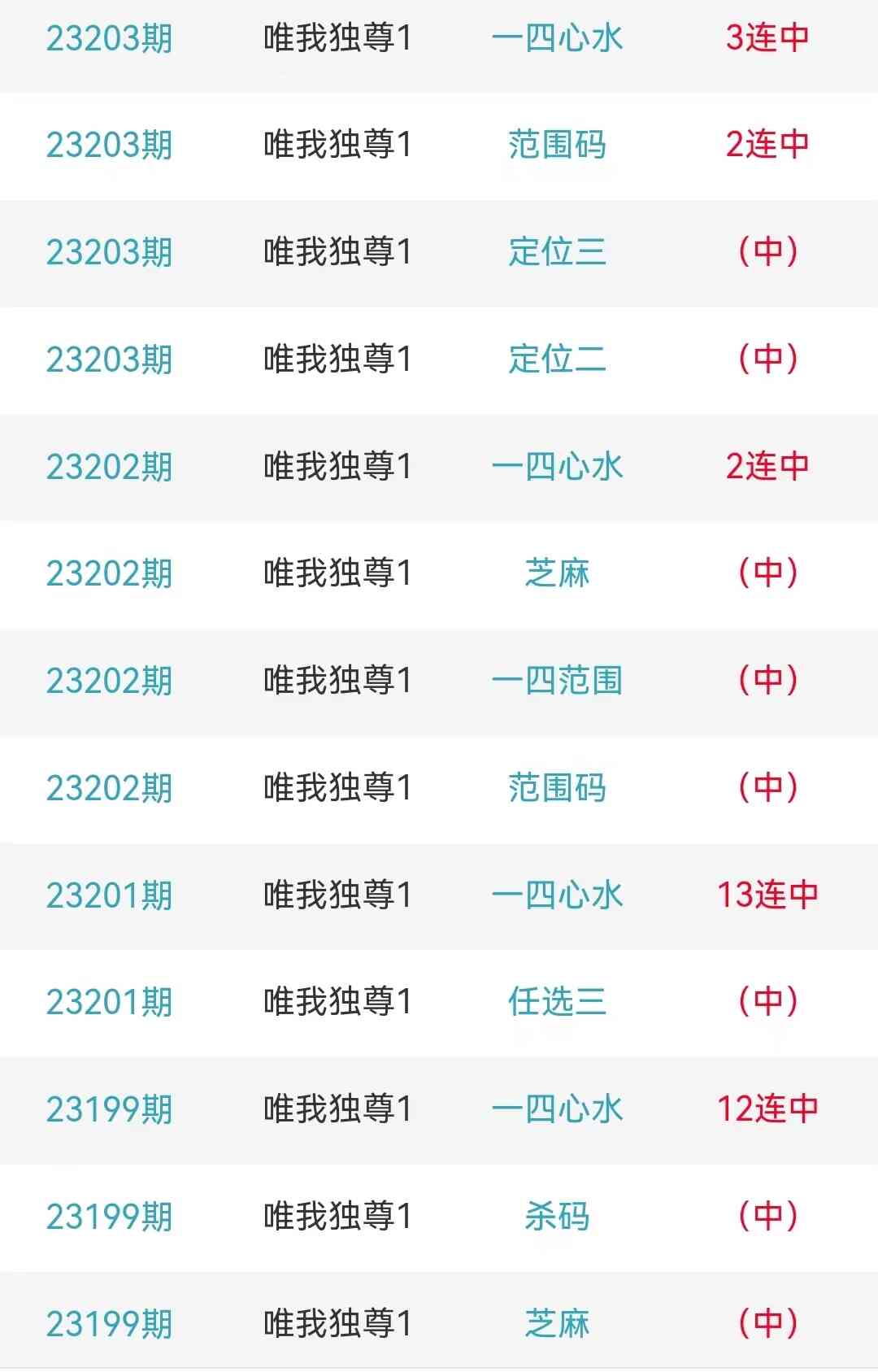Open the 23202期 一四范围 record
The image size is (878, 1372).
557,681
